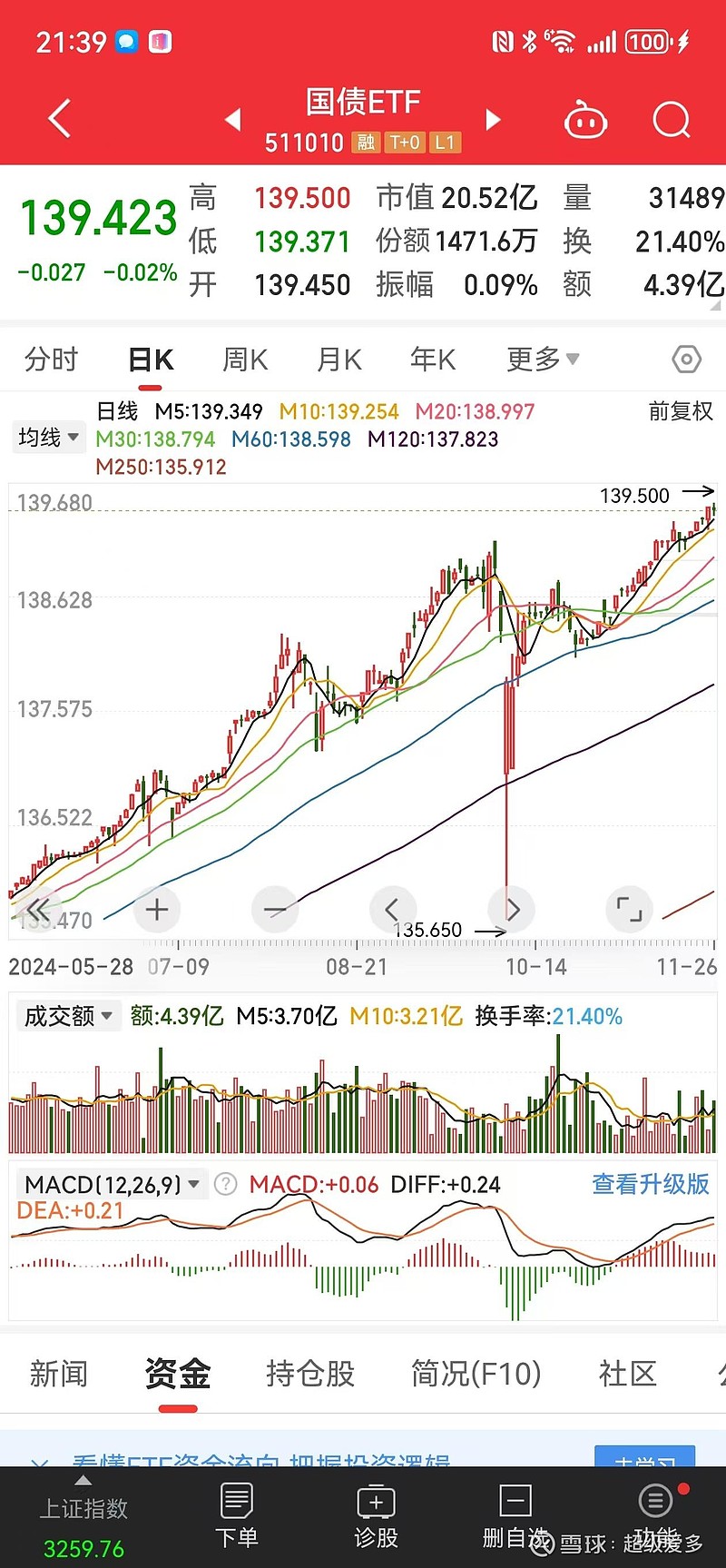
Task: Tap the fullscreen chart icon
Action: coord(629,909)
